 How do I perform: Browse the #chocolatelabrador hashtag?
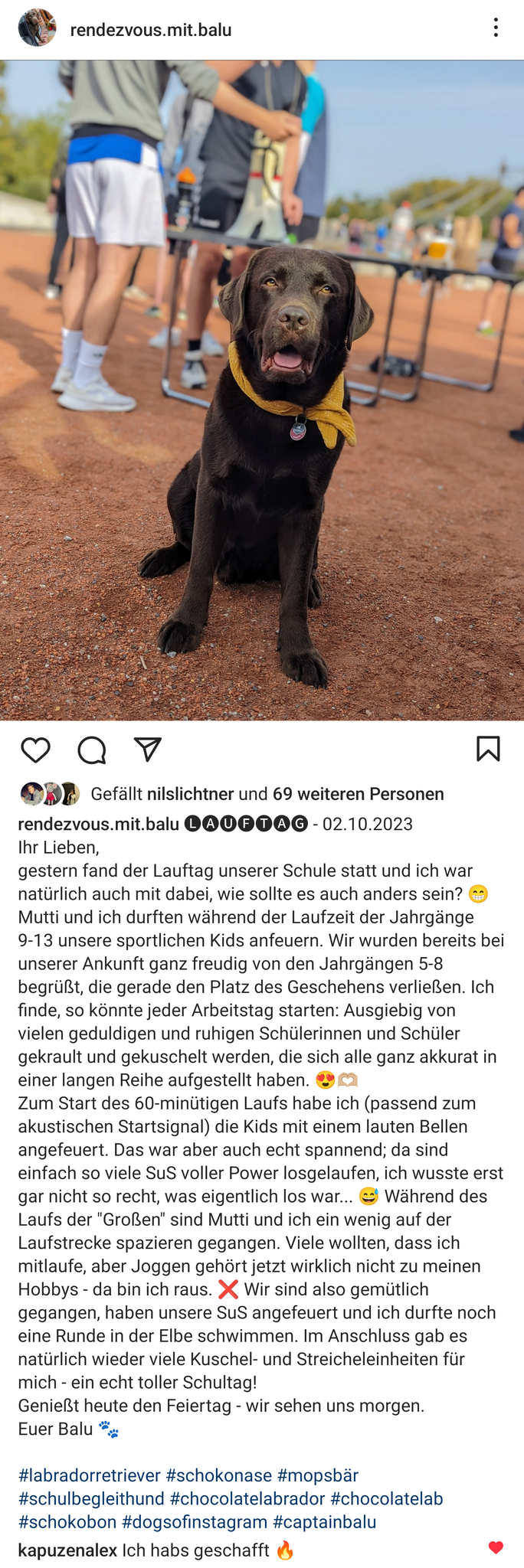coord(247,1498)
